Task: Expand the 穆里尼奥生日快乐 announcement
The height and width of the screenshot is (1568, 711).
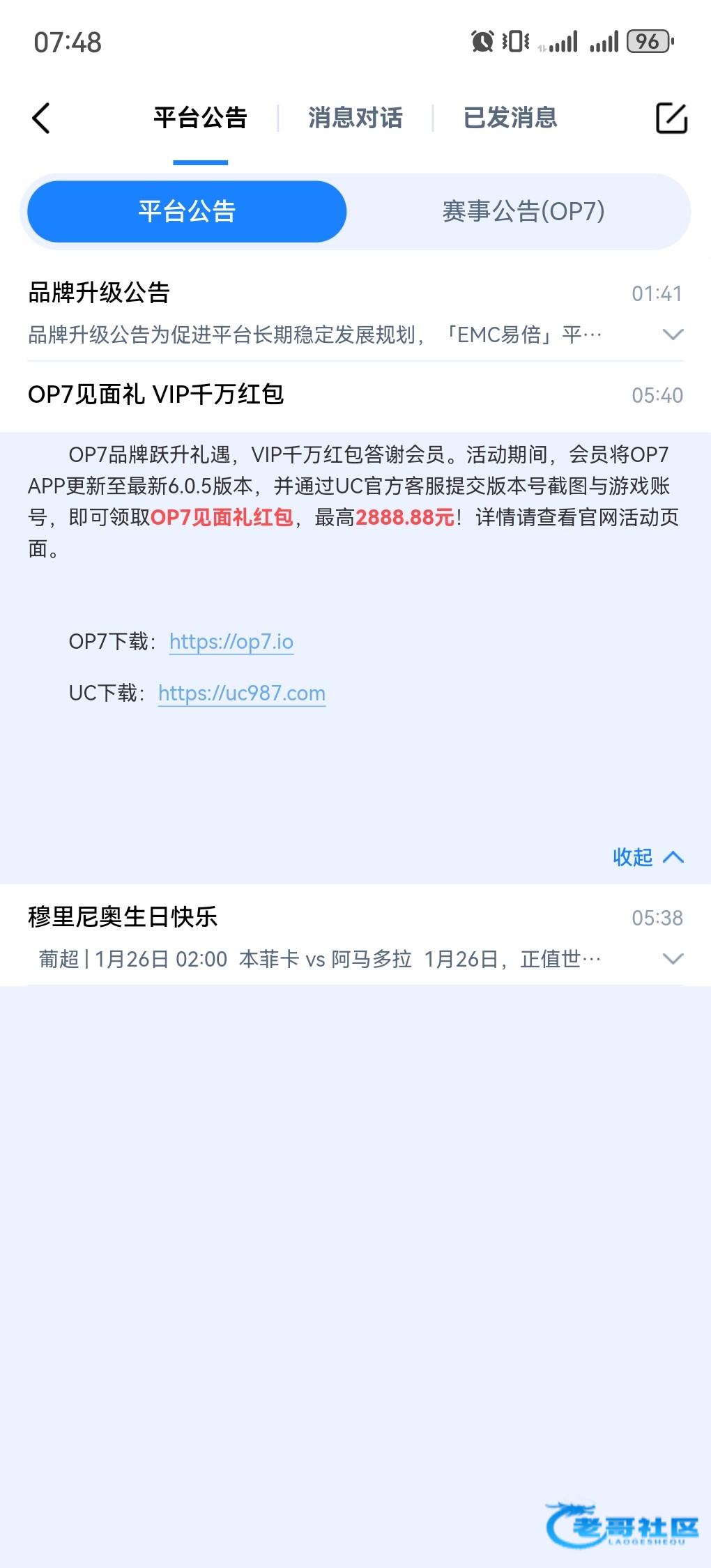Action: click(672, 959)
